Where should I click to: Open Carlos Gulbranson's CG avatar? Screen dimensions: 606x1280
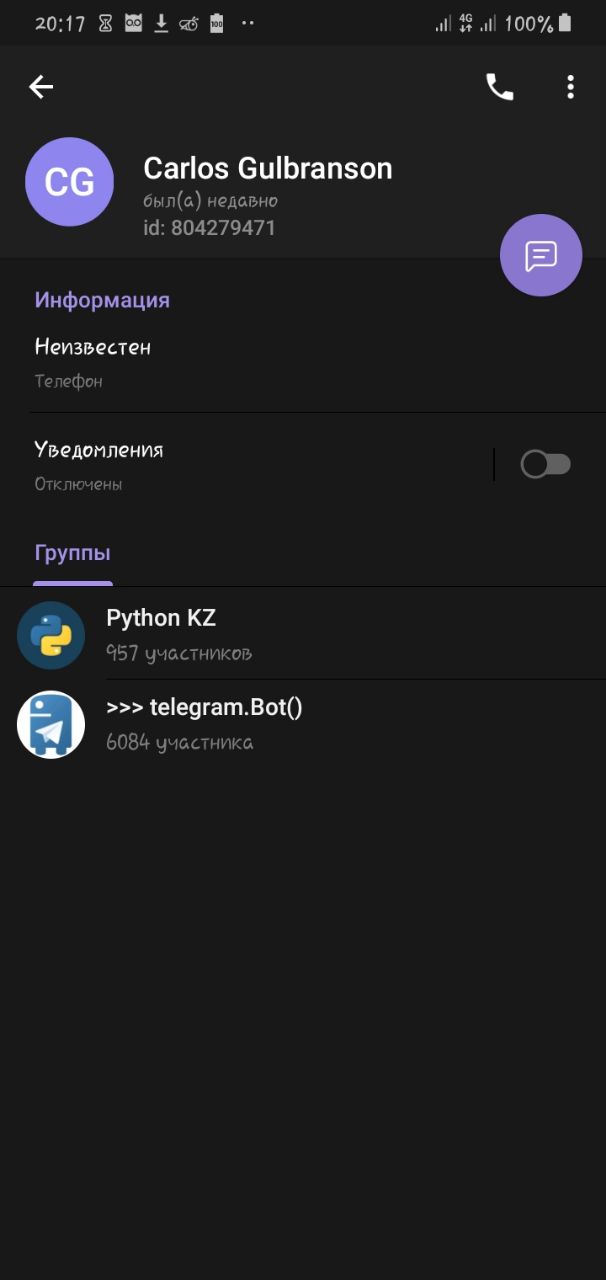point(69,182)
